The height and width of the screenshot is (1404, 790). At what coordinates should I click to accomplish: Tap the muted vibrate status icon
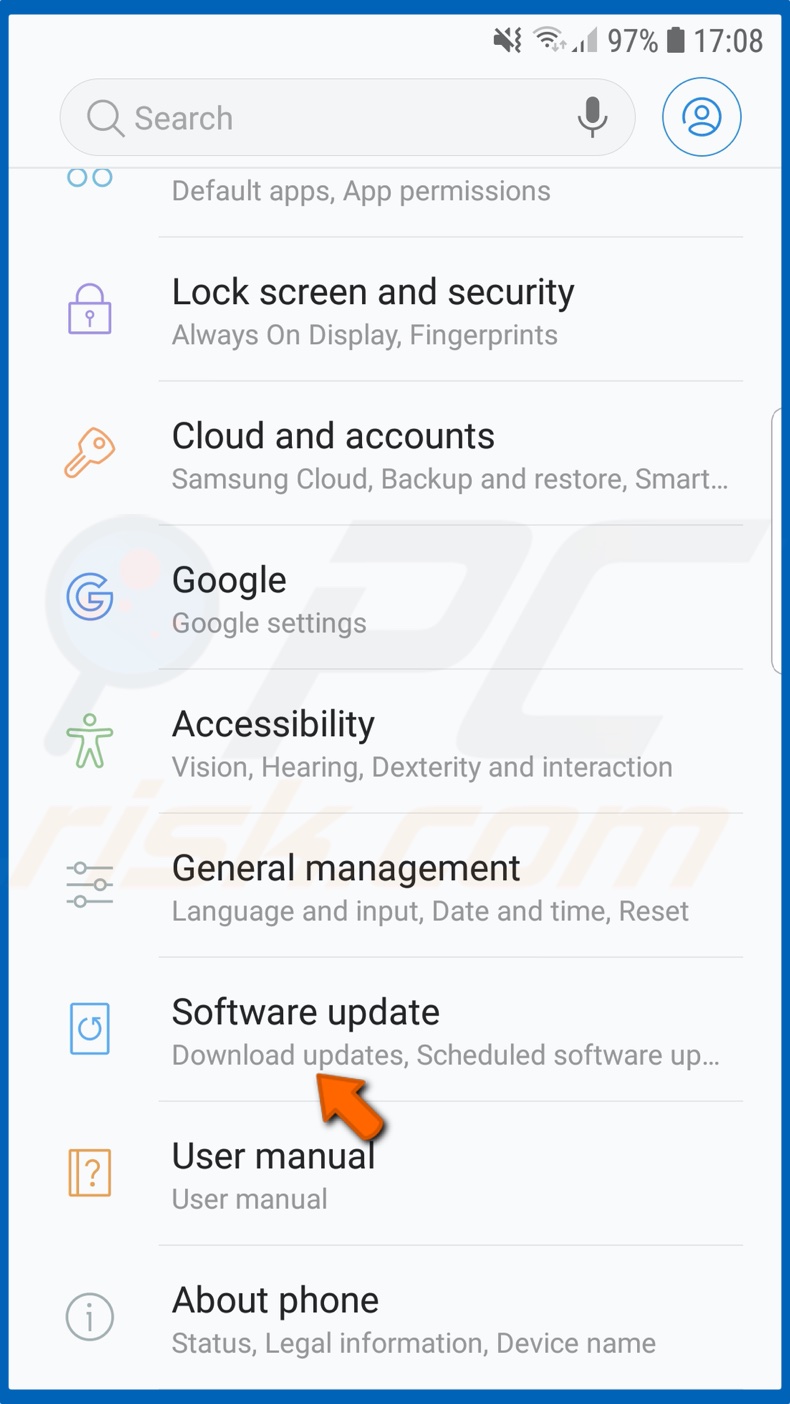pyautogui.click(x=506, y=40)
